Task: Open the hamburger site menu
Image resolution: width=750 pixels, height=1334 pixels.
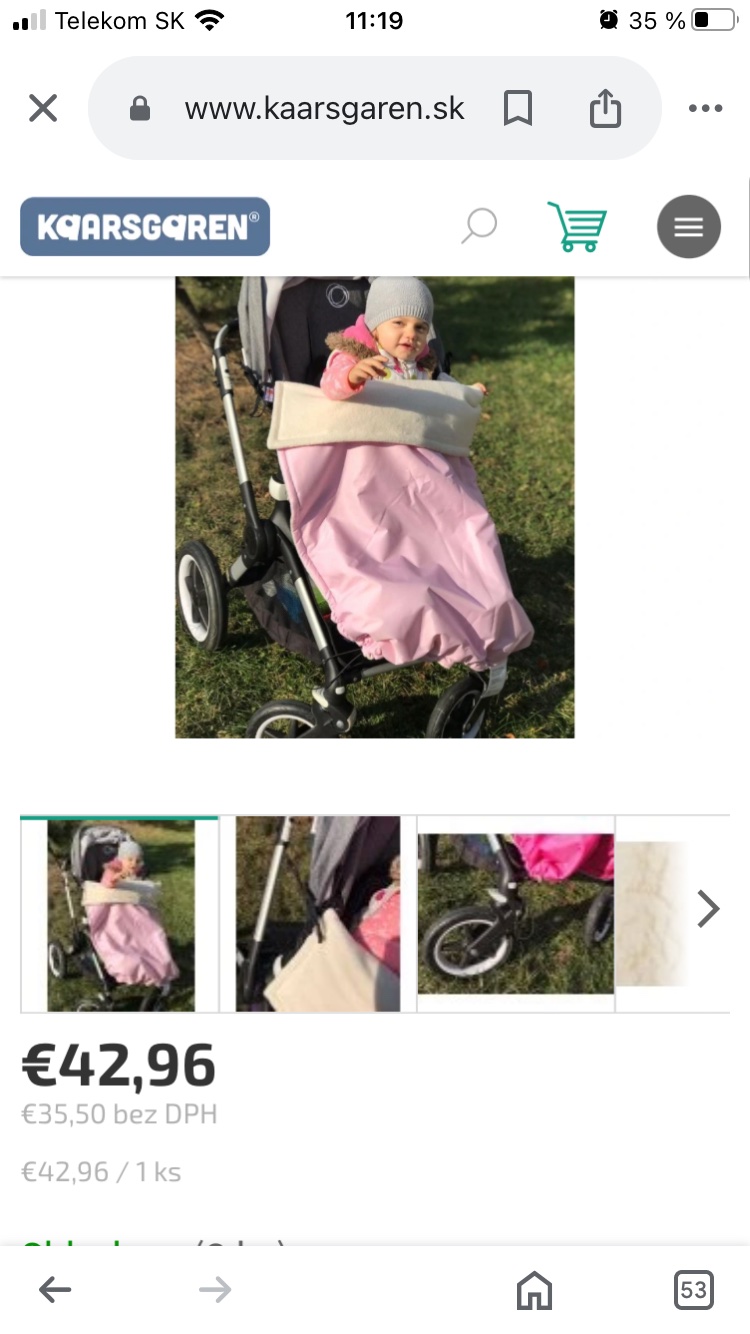Action: [x=688, y=227]
